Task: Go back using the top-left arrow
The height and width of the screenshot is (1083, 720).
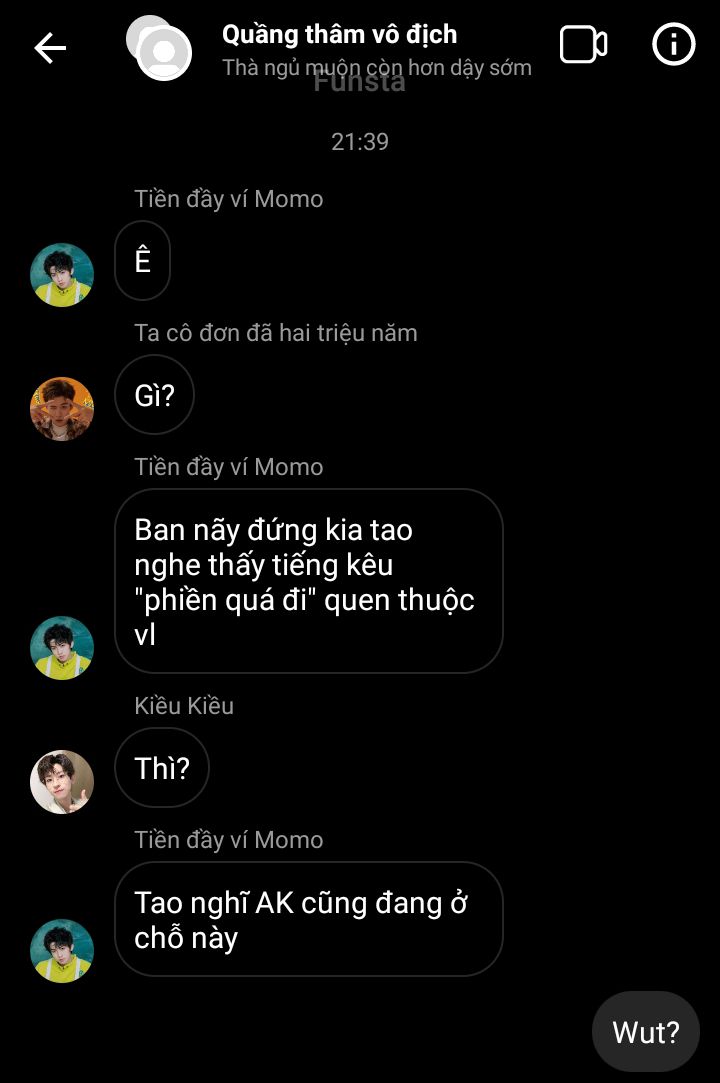Action: pyautogui.click(x=50, y=47)
